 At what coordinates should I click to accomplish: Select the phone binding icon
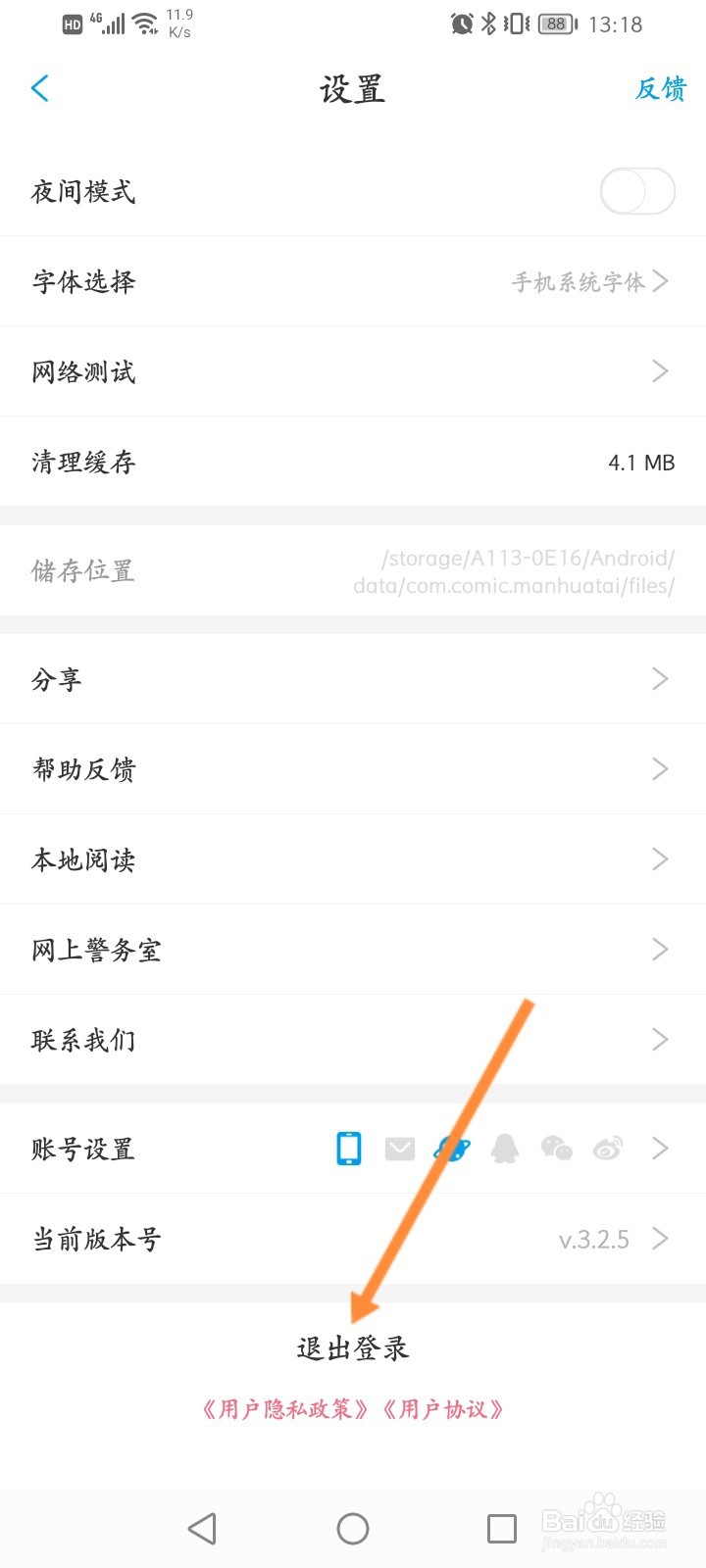(348, 1148)
